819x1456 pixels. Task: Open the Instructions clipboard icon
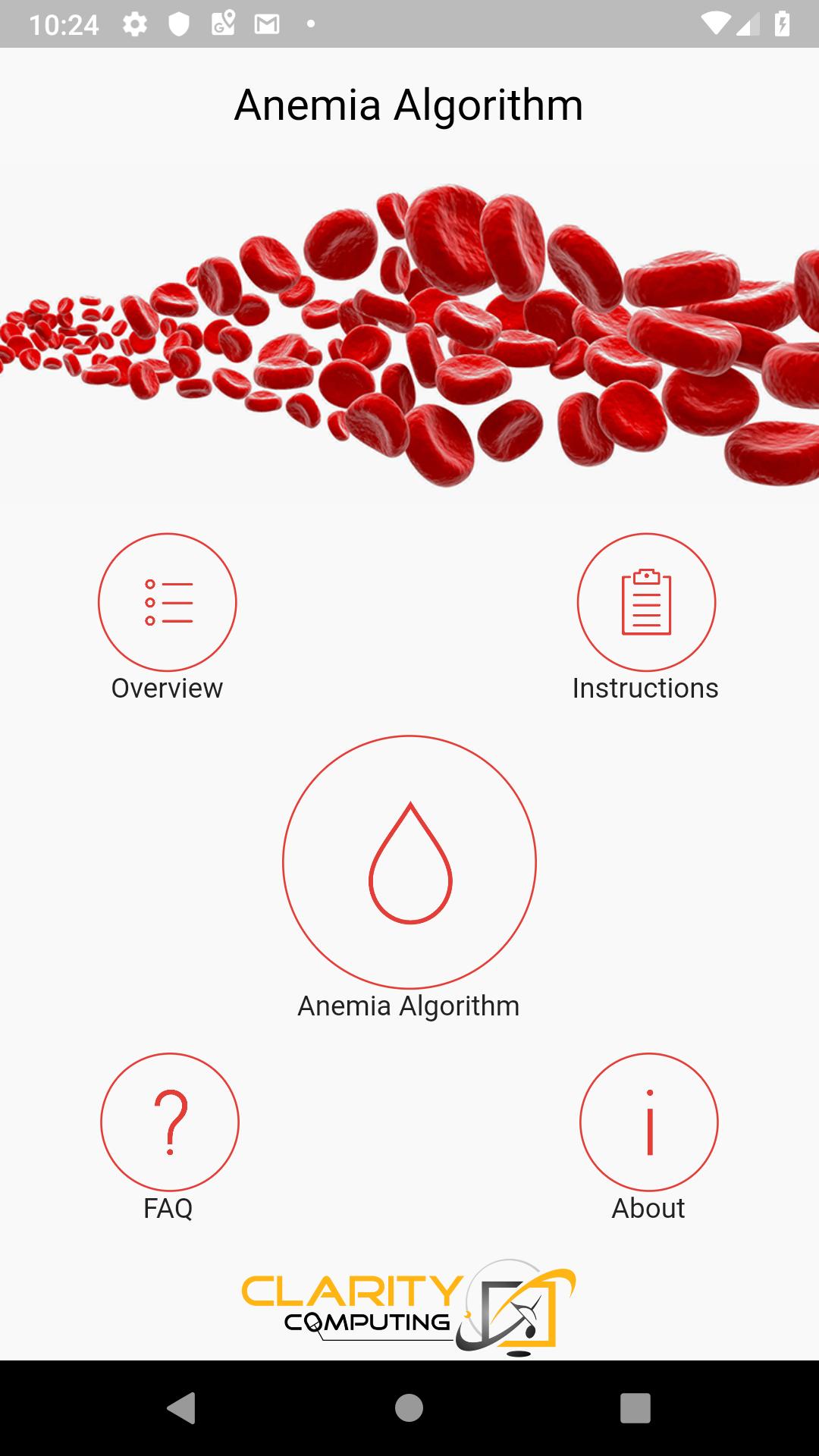pos(647,601)
